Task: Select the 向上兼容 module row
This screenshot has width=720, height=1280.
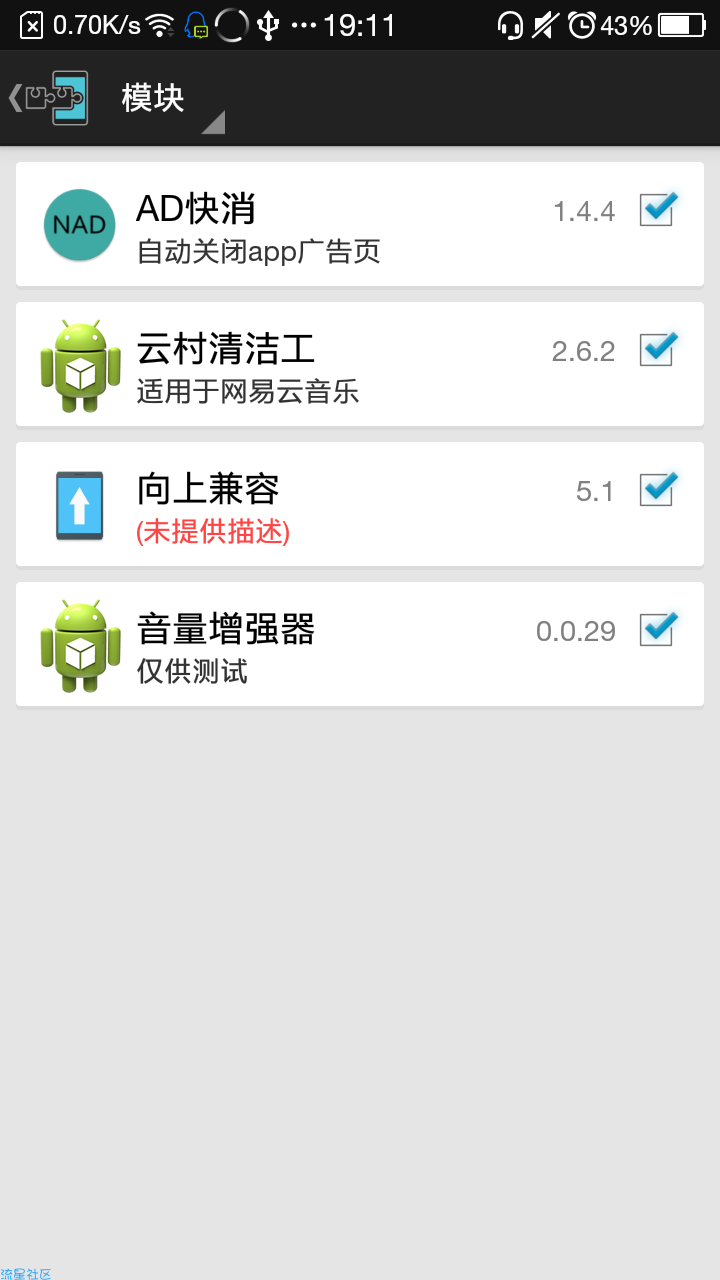Action: (360, 504)
